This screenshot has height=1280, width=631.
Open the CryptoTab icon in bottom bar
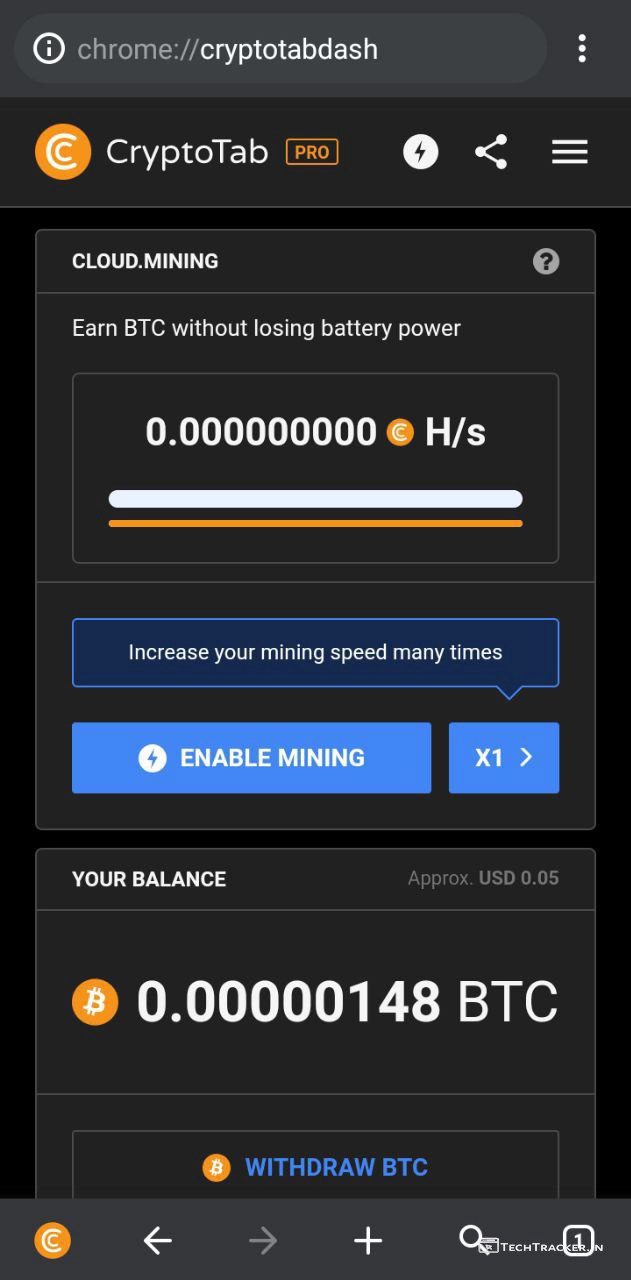coord(53,1241)
